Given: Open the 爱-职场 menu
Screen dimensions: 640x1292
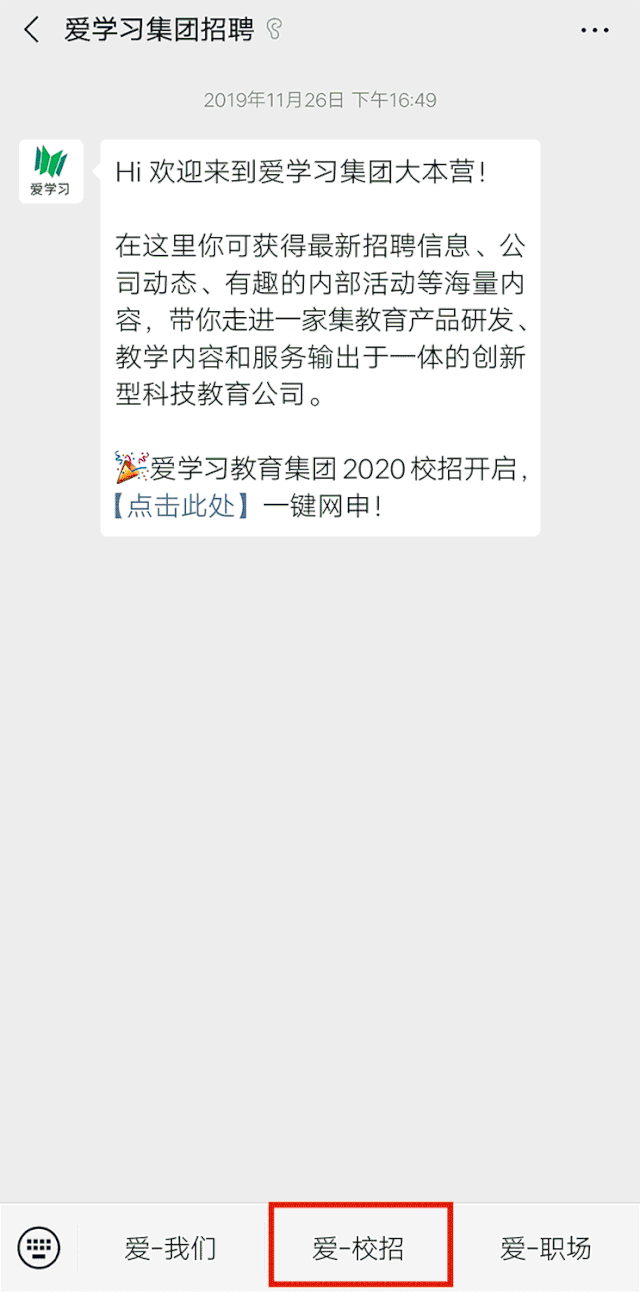Looking at the screenshot, I should (545, 1248).
